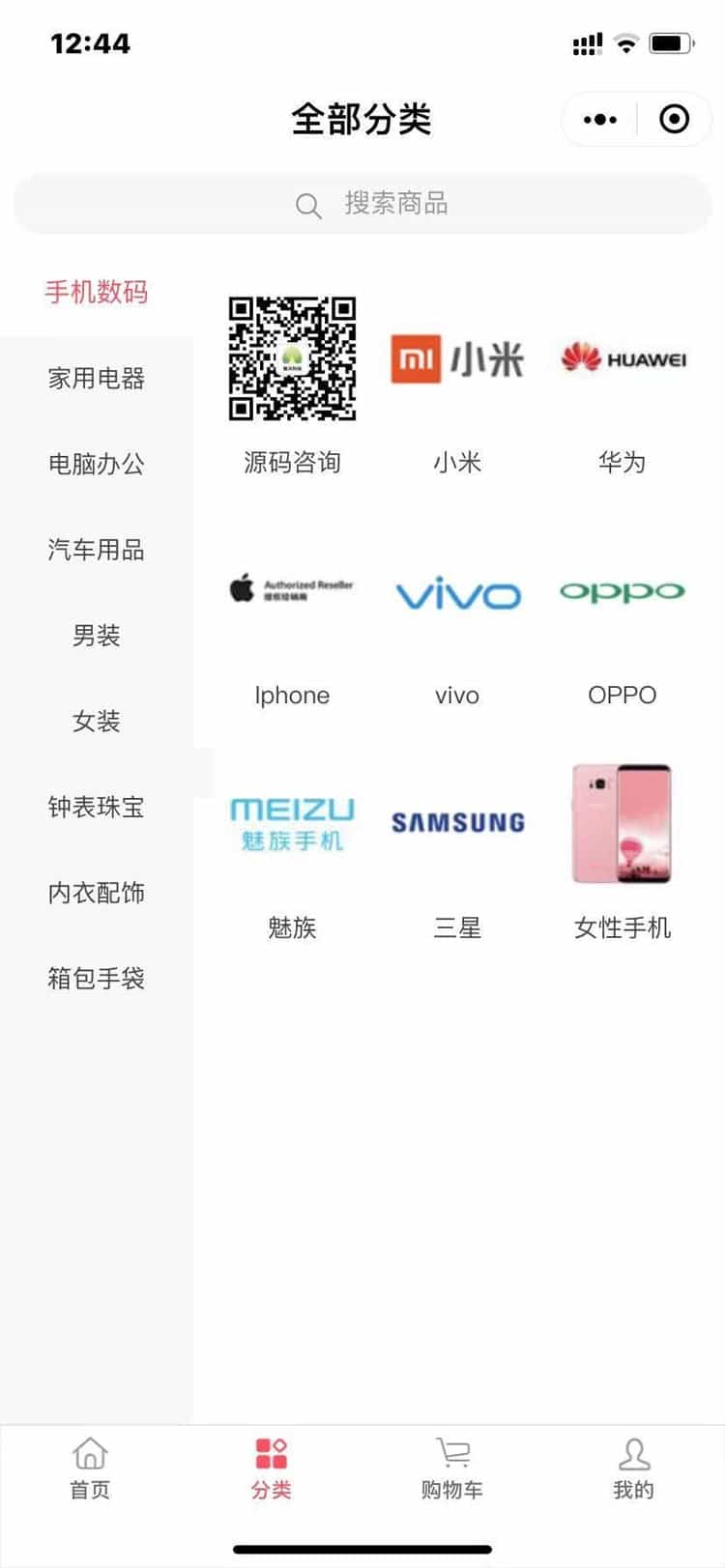Viewport: 725px width, 1568px height.
Task: Select the 家用电器 category
Action: pyautogui.click(x=97, y=379)
